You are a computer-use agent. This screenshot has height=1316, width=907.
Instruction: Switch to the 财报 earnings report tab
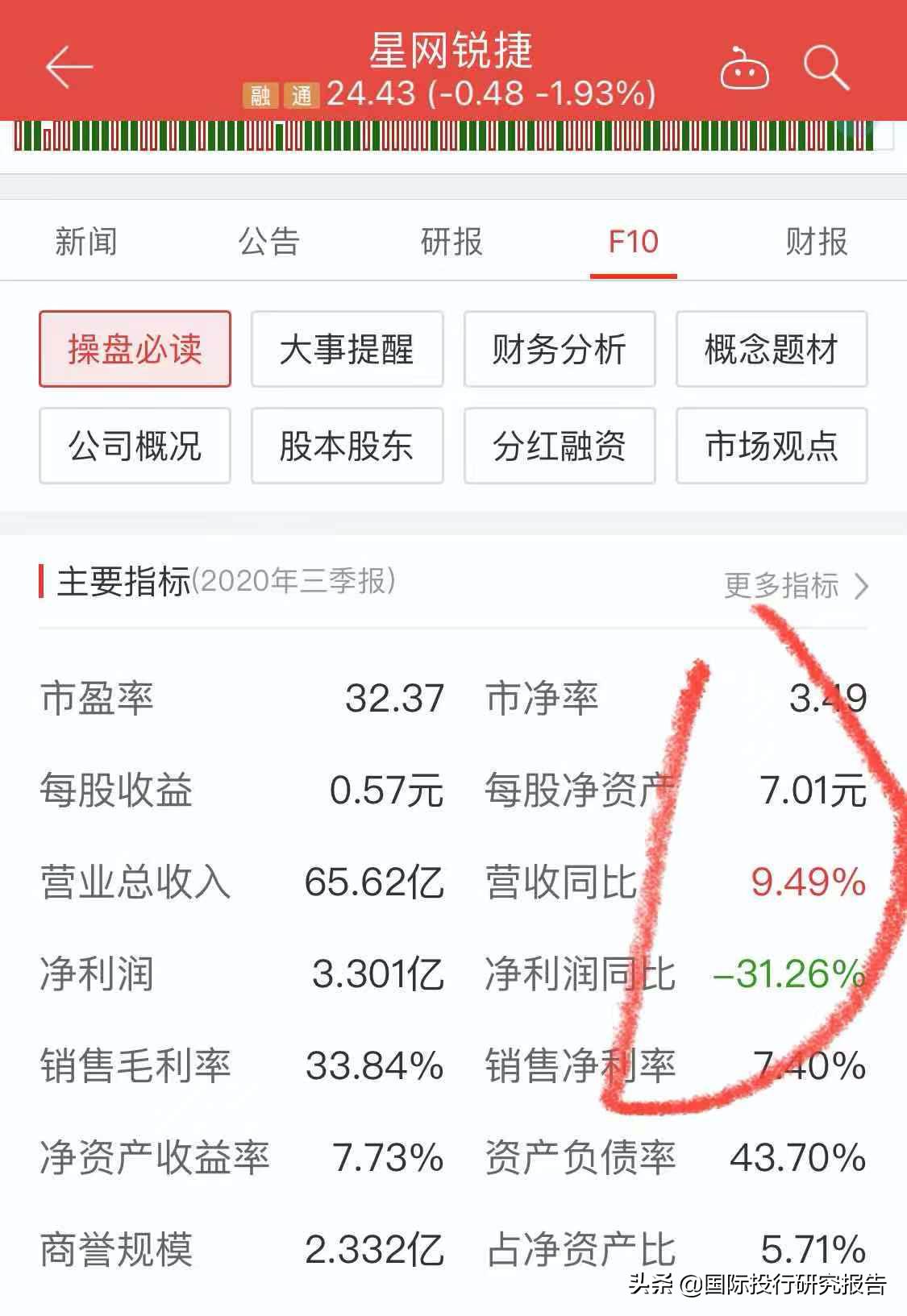[813, 239]
